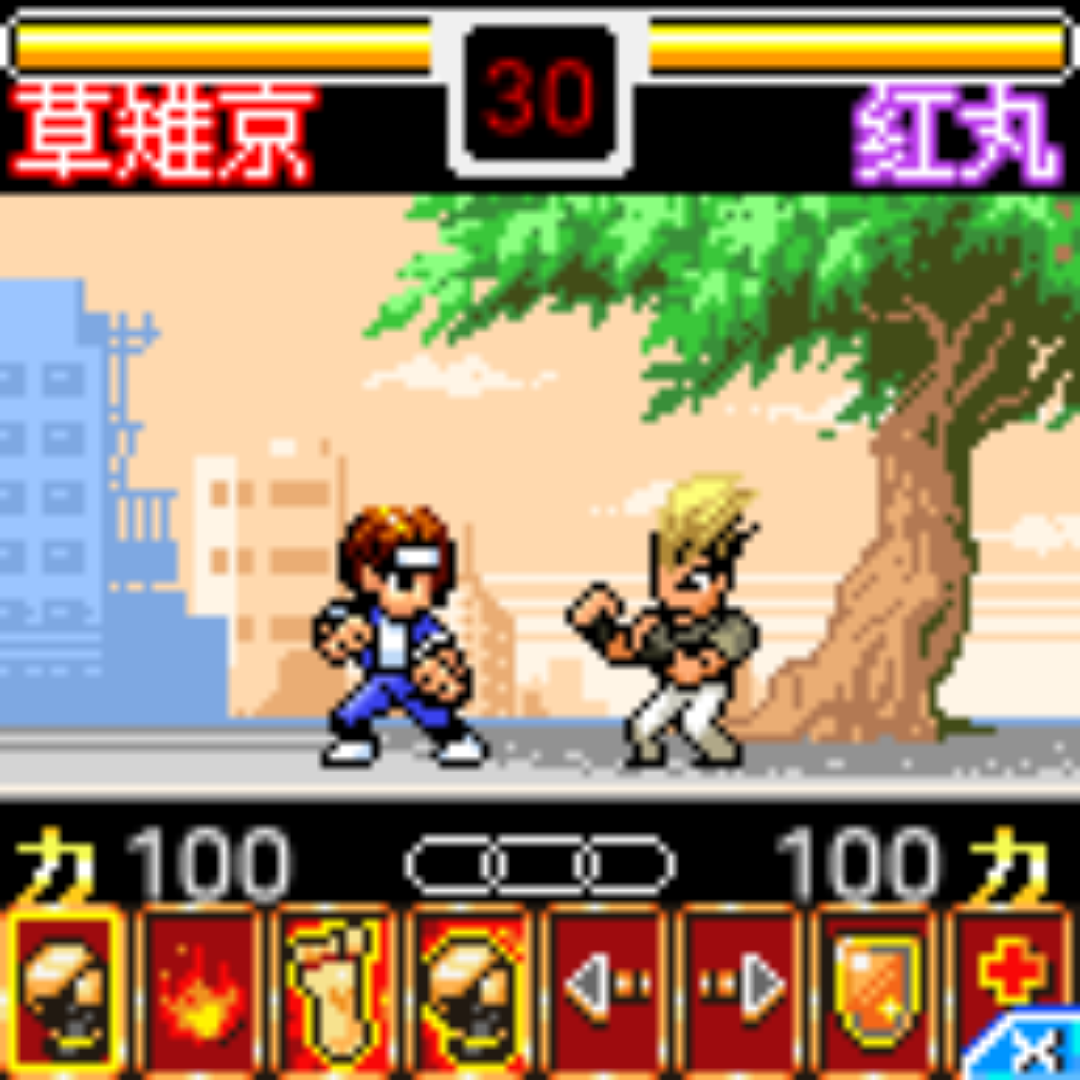Move forward with the right arrow card
Screen dimensions: 1080x1080
742,988
